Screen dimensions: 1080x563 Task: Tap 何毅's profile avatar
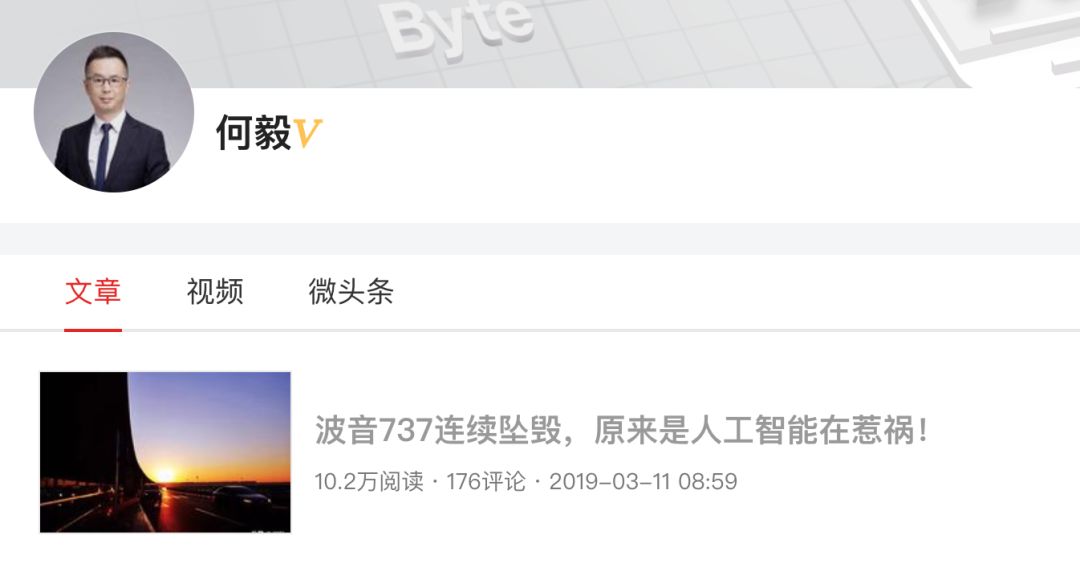click(114, 113)
